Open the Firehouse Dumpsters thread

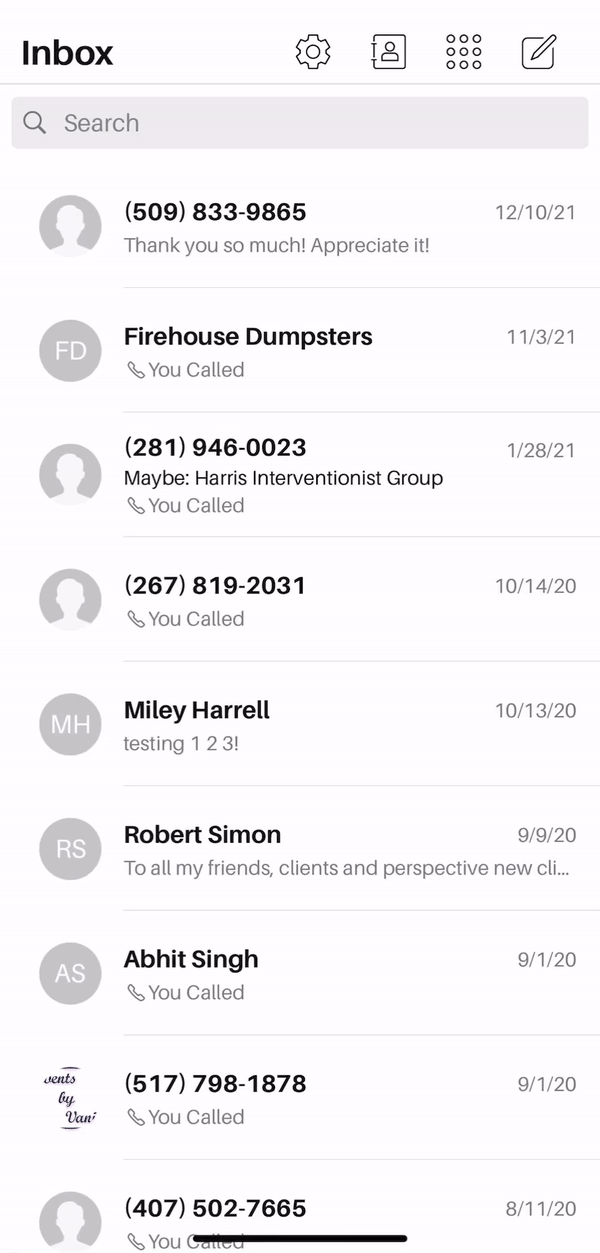300,350
